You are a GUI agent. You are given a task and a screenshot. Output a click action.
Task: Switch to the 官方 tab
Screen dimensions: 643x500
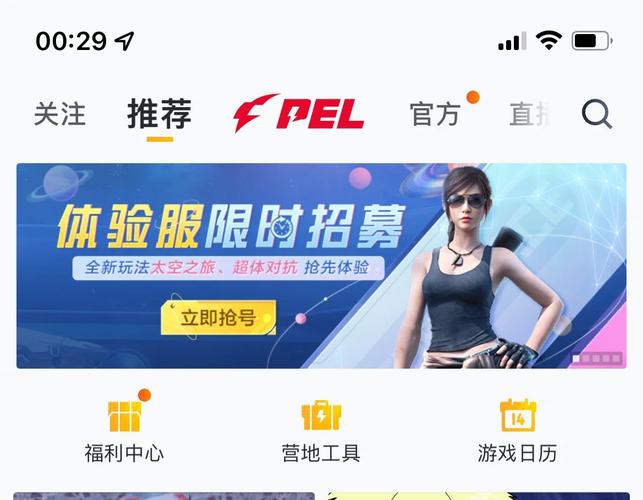coord(436,114)
